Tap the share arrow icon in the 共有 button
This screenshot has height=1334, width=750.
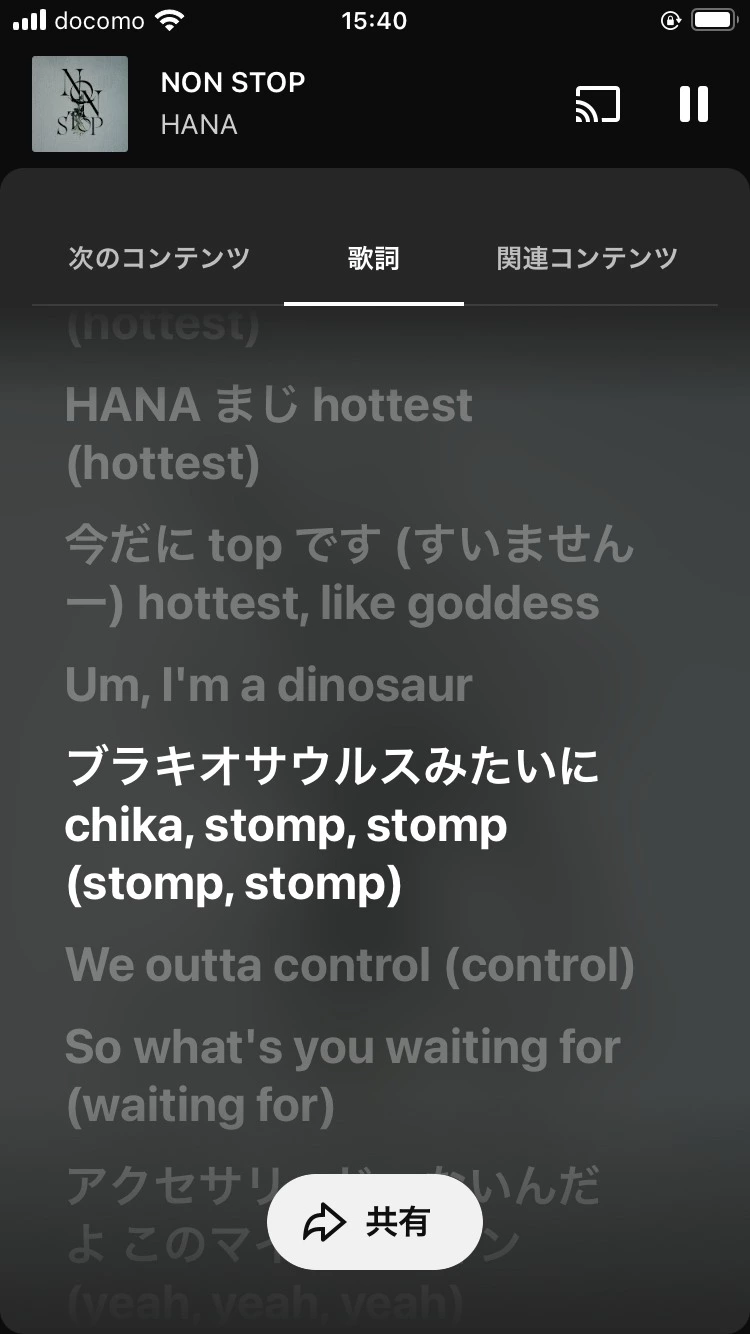click(x=322, y=1221)
